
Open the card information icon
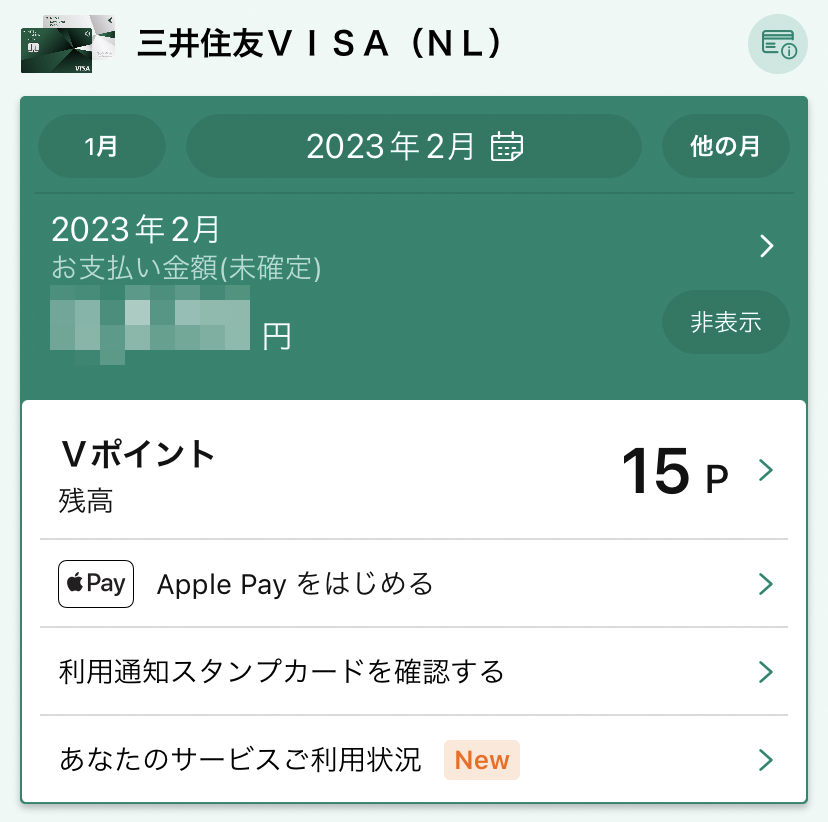click(x=778, y=44)
